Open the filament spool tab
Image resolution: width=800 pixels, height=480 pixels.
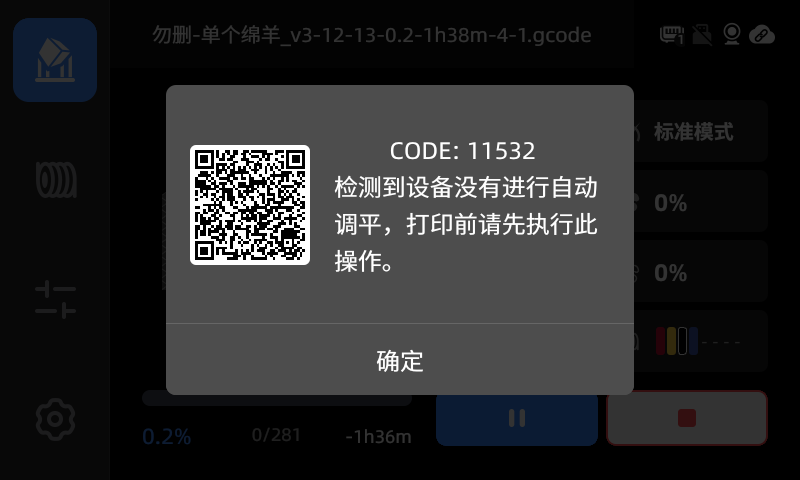55,179
